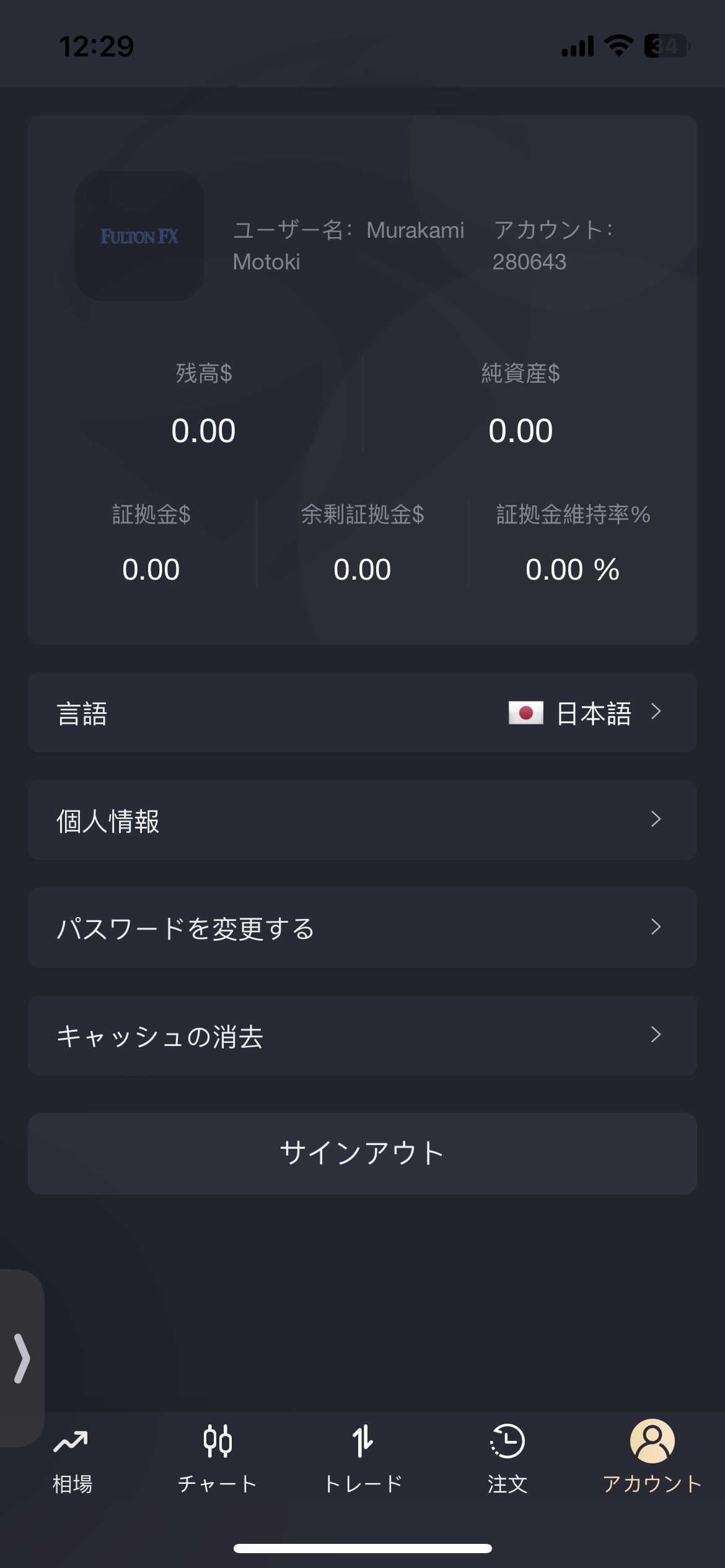Open the 注文 orders tab

pos(507,1457)
